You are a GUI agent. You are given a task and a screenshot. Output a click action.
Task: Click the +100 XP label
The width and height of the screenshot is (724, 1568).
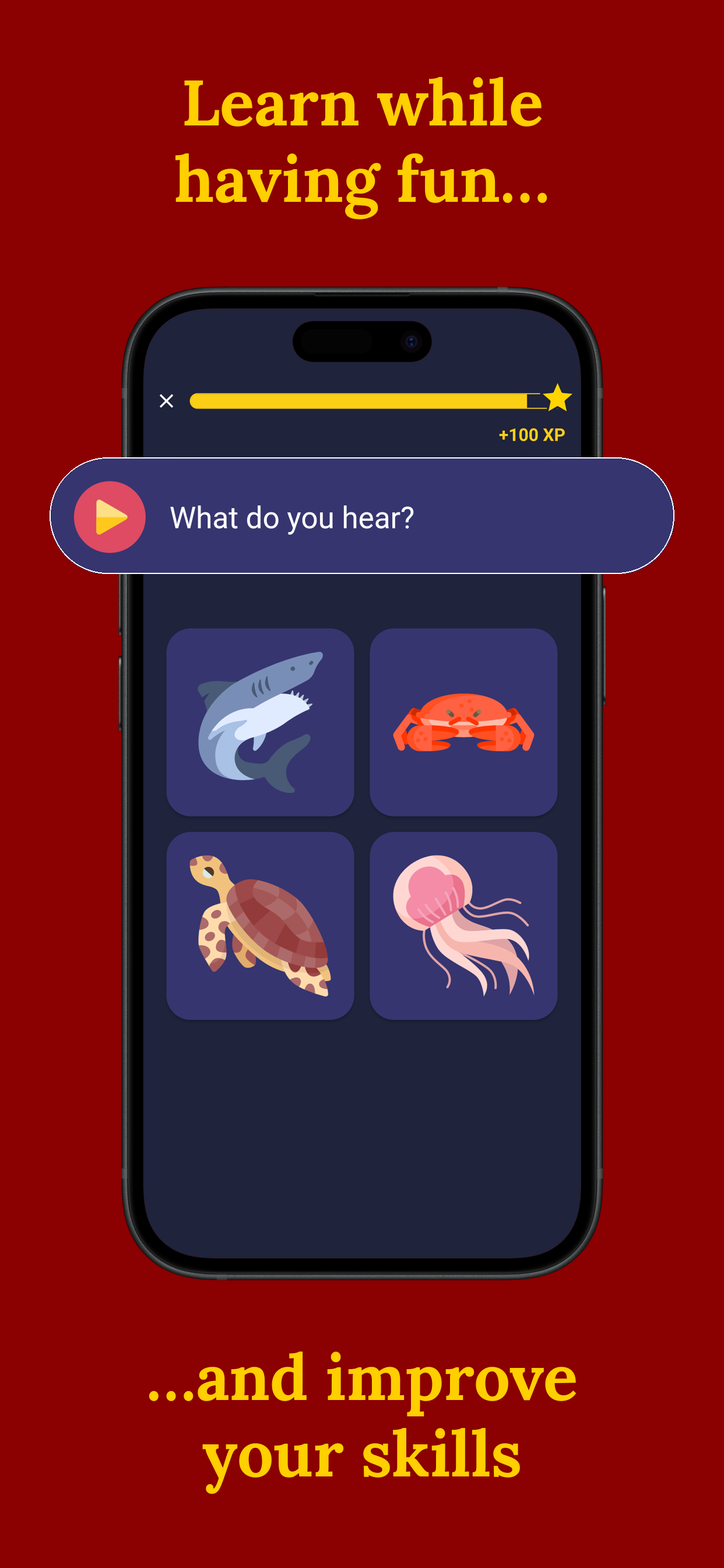pos(532,434)
